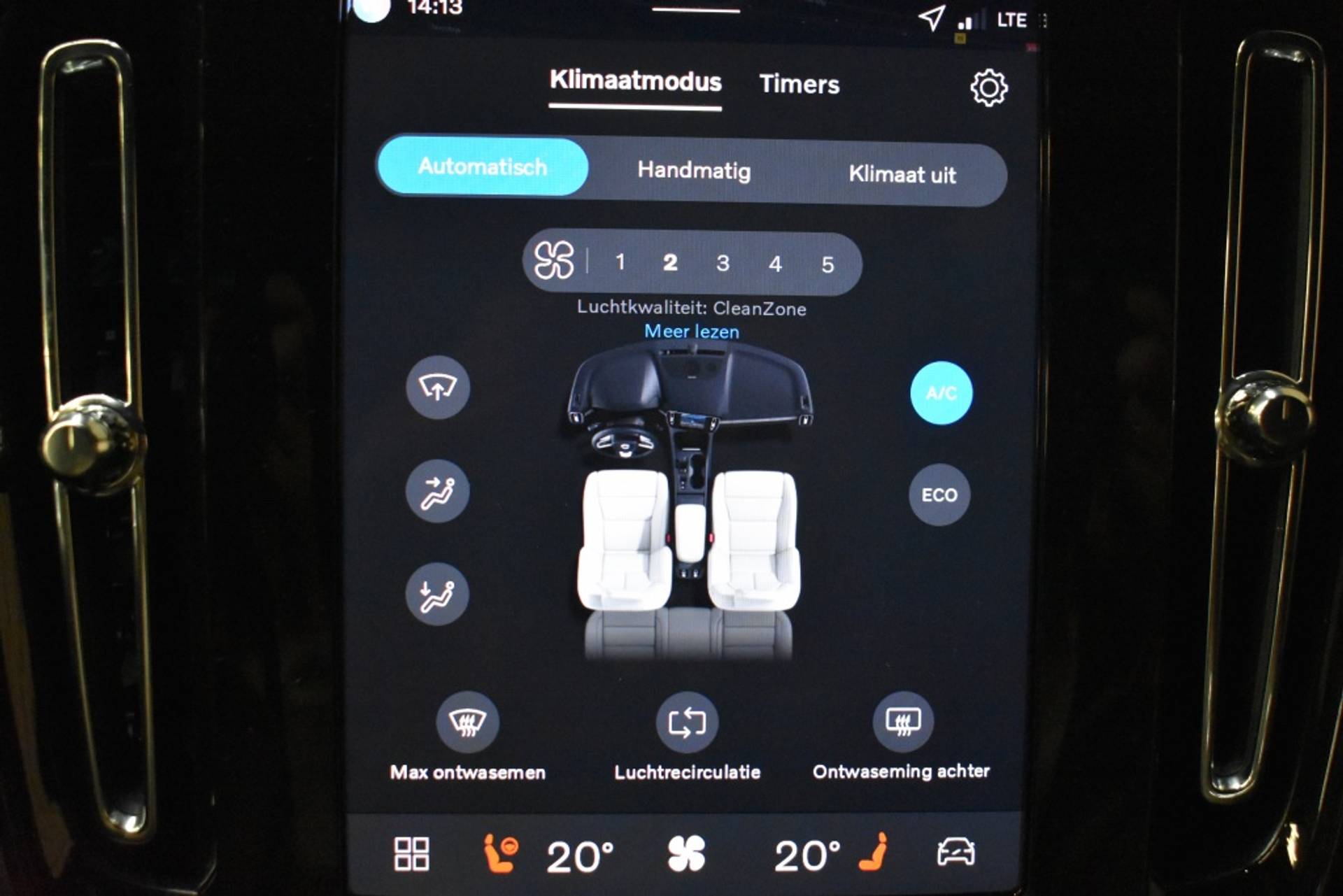Toggle Luchtrecirculatie
1343x896 pixels.
(x=687, y=723)
